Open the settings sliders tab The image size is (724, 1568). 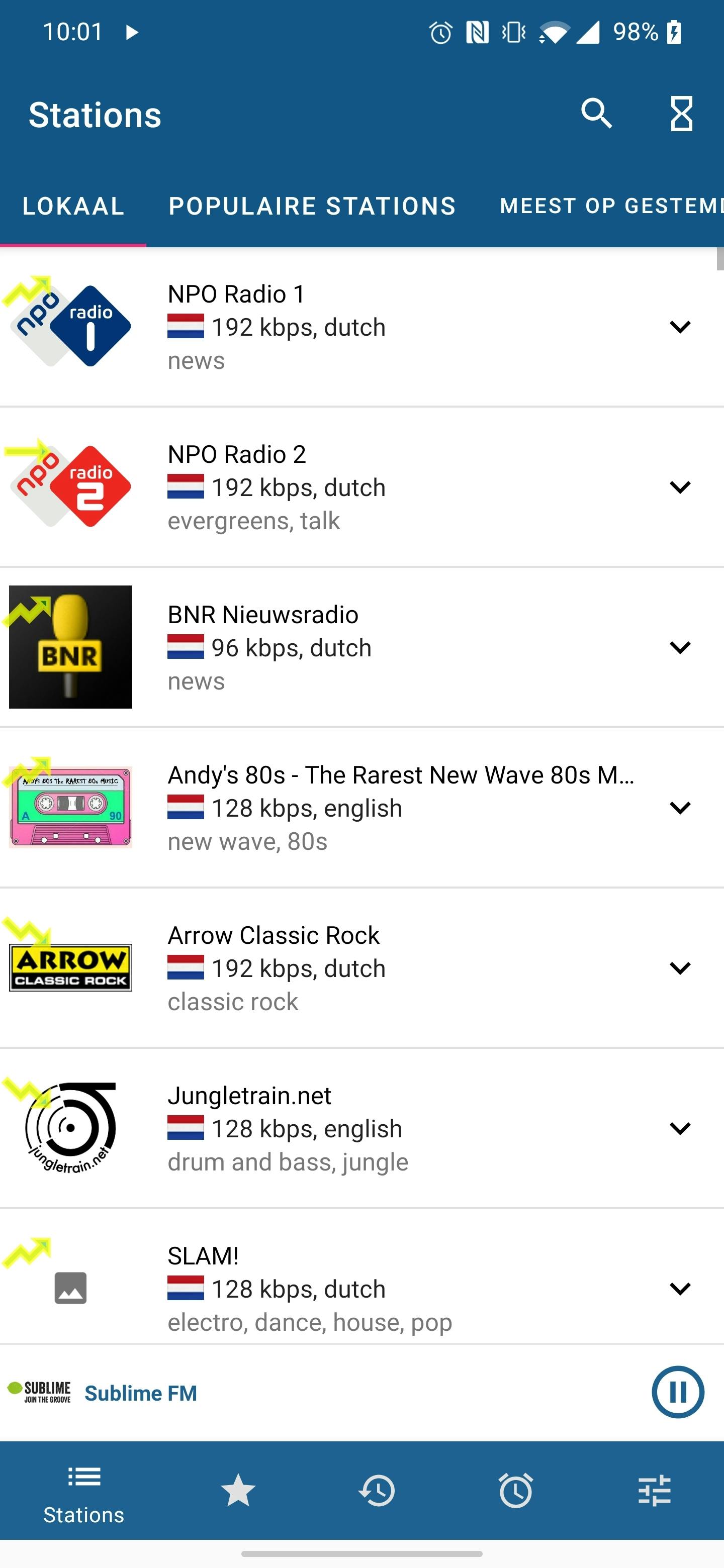[x=655, y=1491]
